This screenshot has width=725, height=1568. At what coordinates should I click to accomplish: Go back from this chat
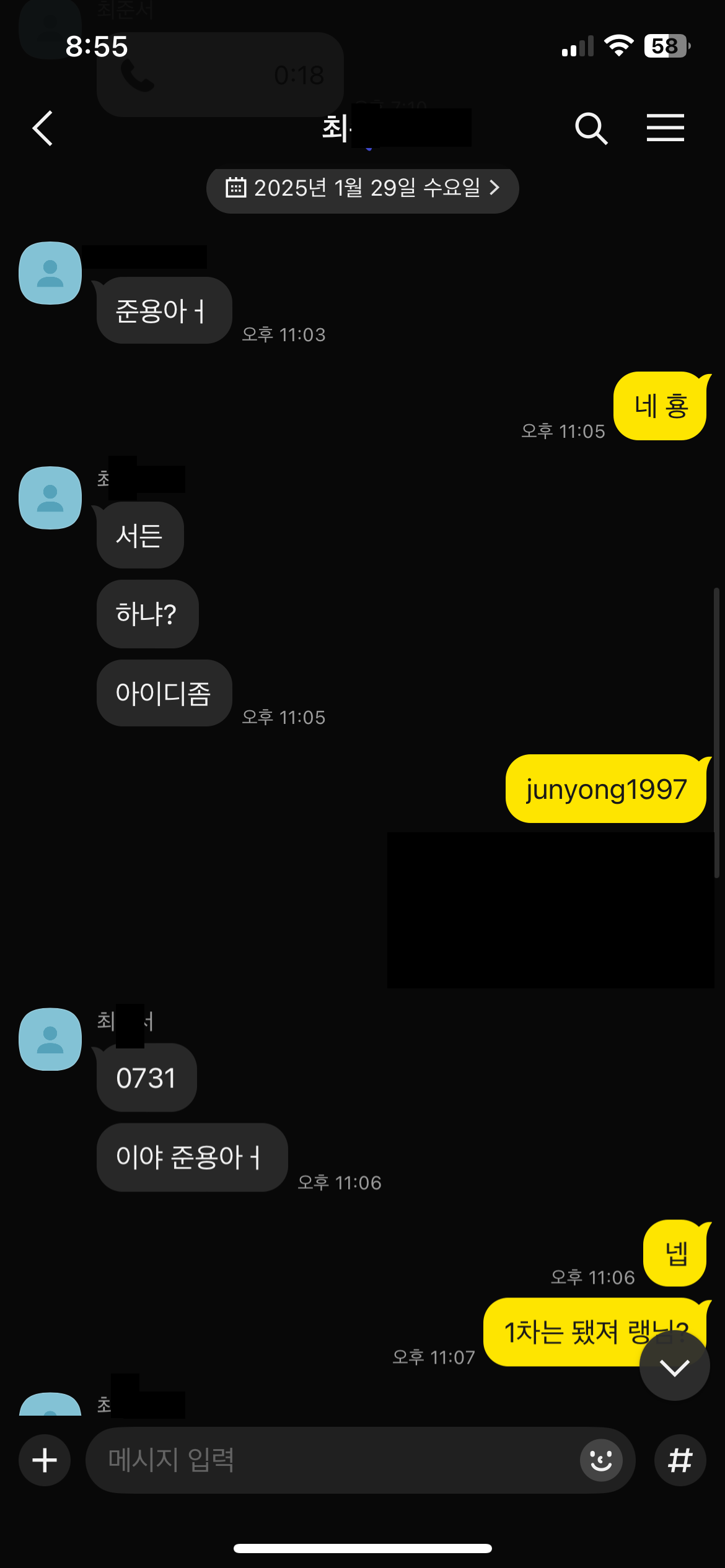pos(42,128)
